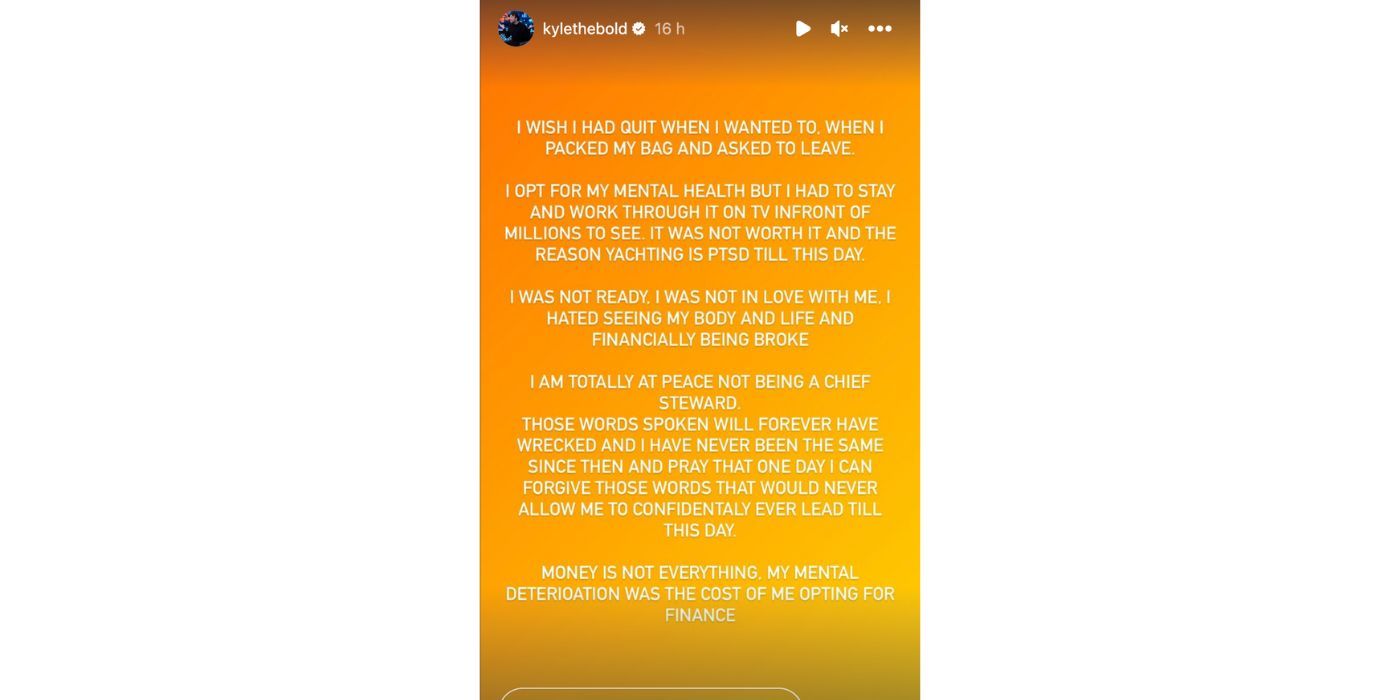Unmute the story audio
This screenshot has width=1400, height=700.
coord(840,29)
